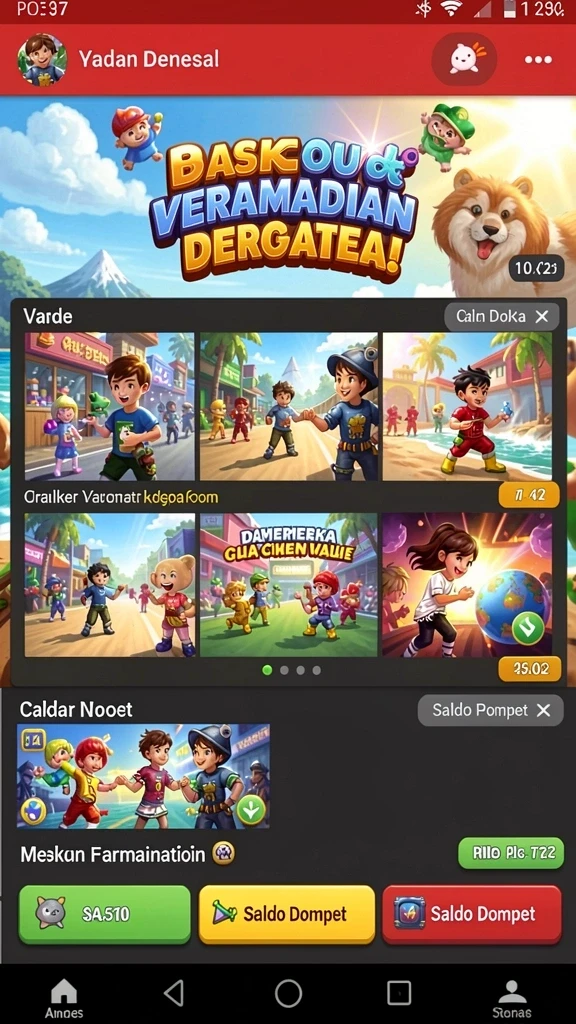Tap the green Rllo Plc. T22 button
This screenshot has height=1024, width=576.
(x=511, y=853)
